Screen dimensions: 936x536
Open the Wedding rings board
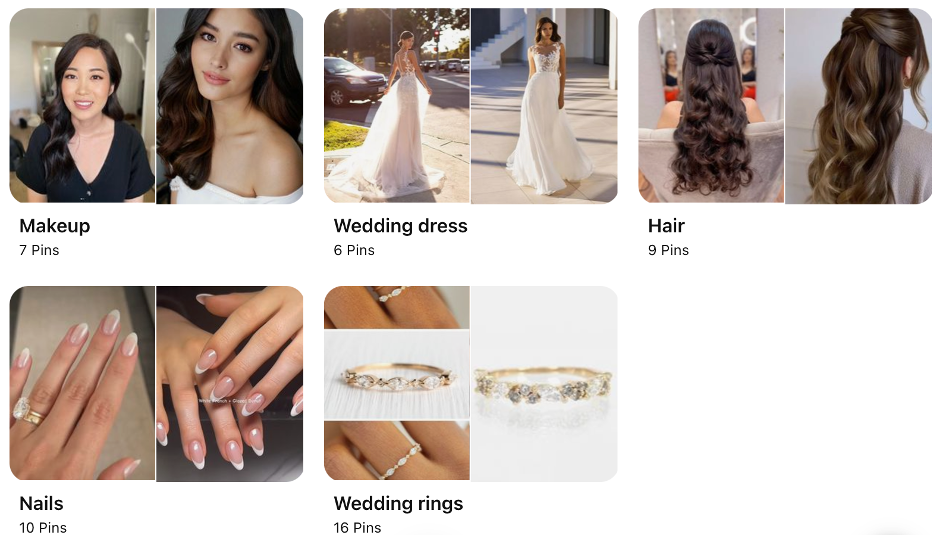470,384
